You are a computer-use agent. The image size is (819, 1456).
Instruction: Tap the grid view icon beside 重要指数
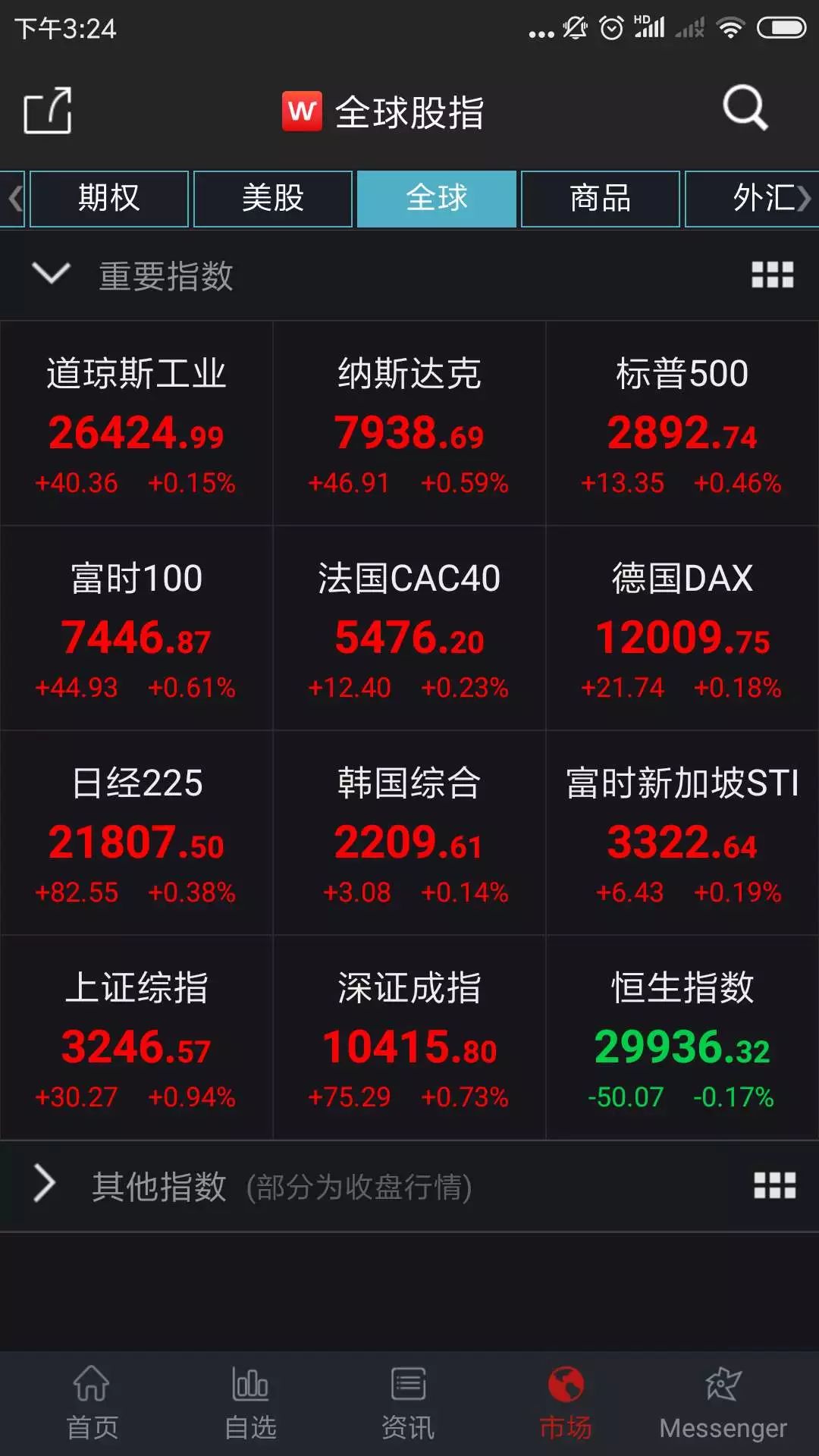(772, 275)
